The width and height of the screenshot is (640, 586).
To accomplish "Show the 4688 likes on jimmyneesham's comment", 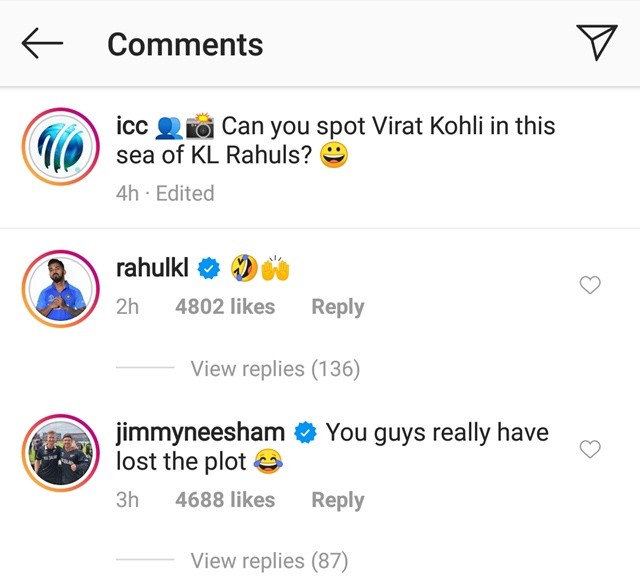I will tap(225, 500).
